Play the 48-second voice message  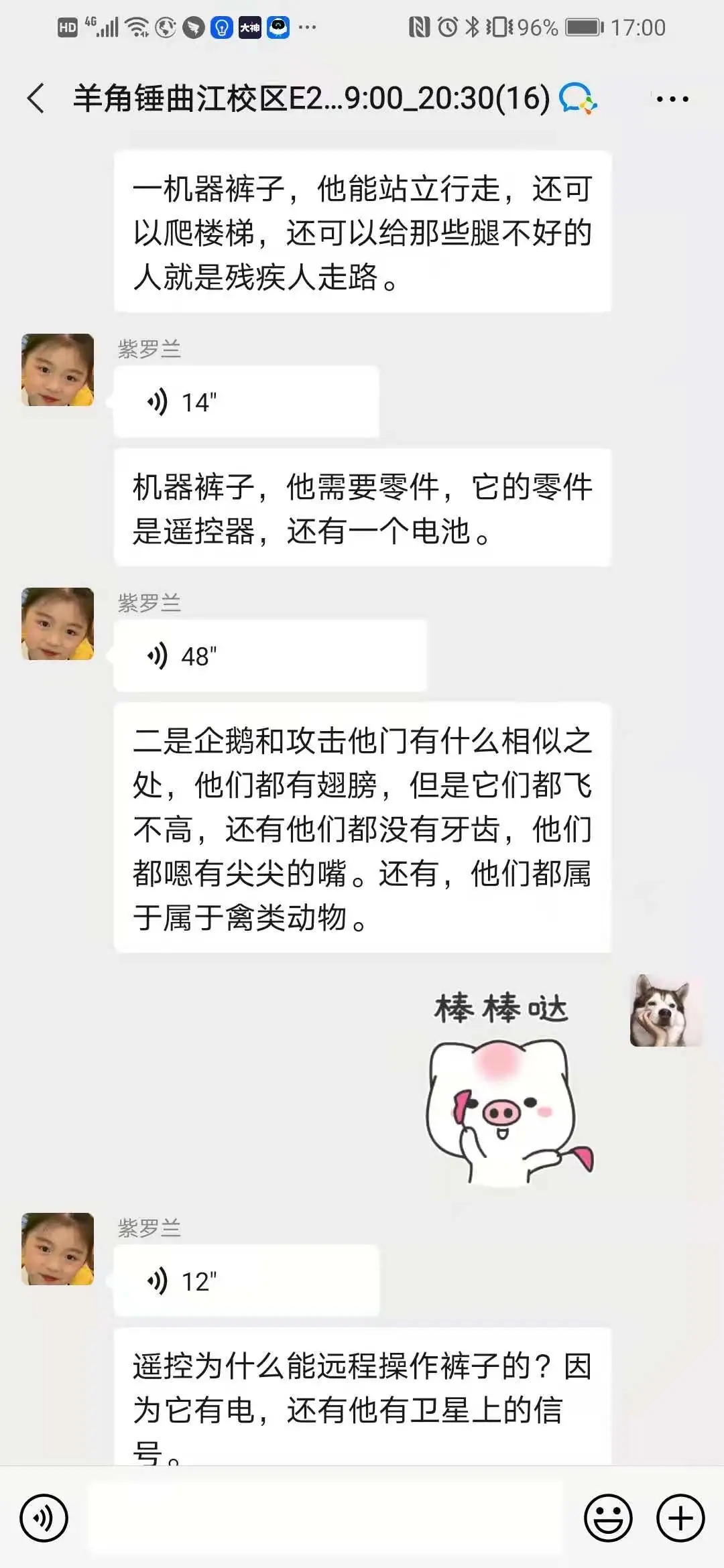tap(269, 656)
